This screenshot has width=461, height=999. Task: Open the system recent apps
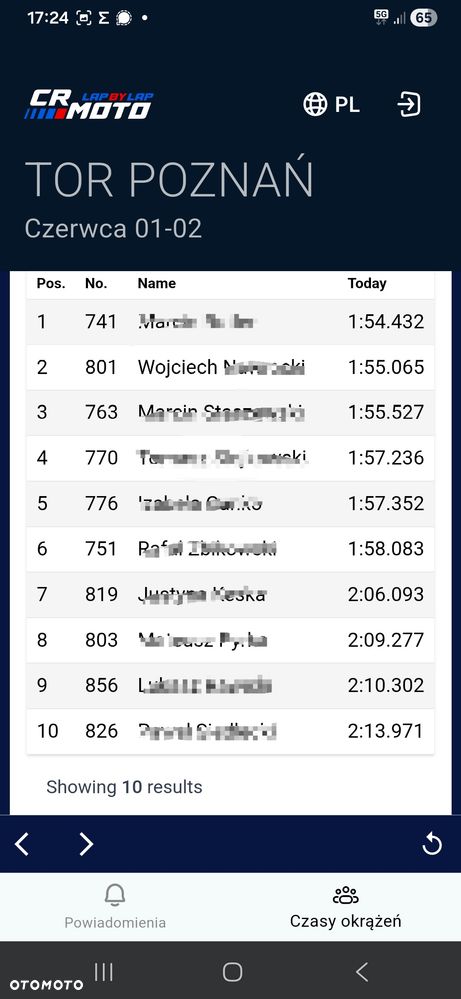point(104,972)
